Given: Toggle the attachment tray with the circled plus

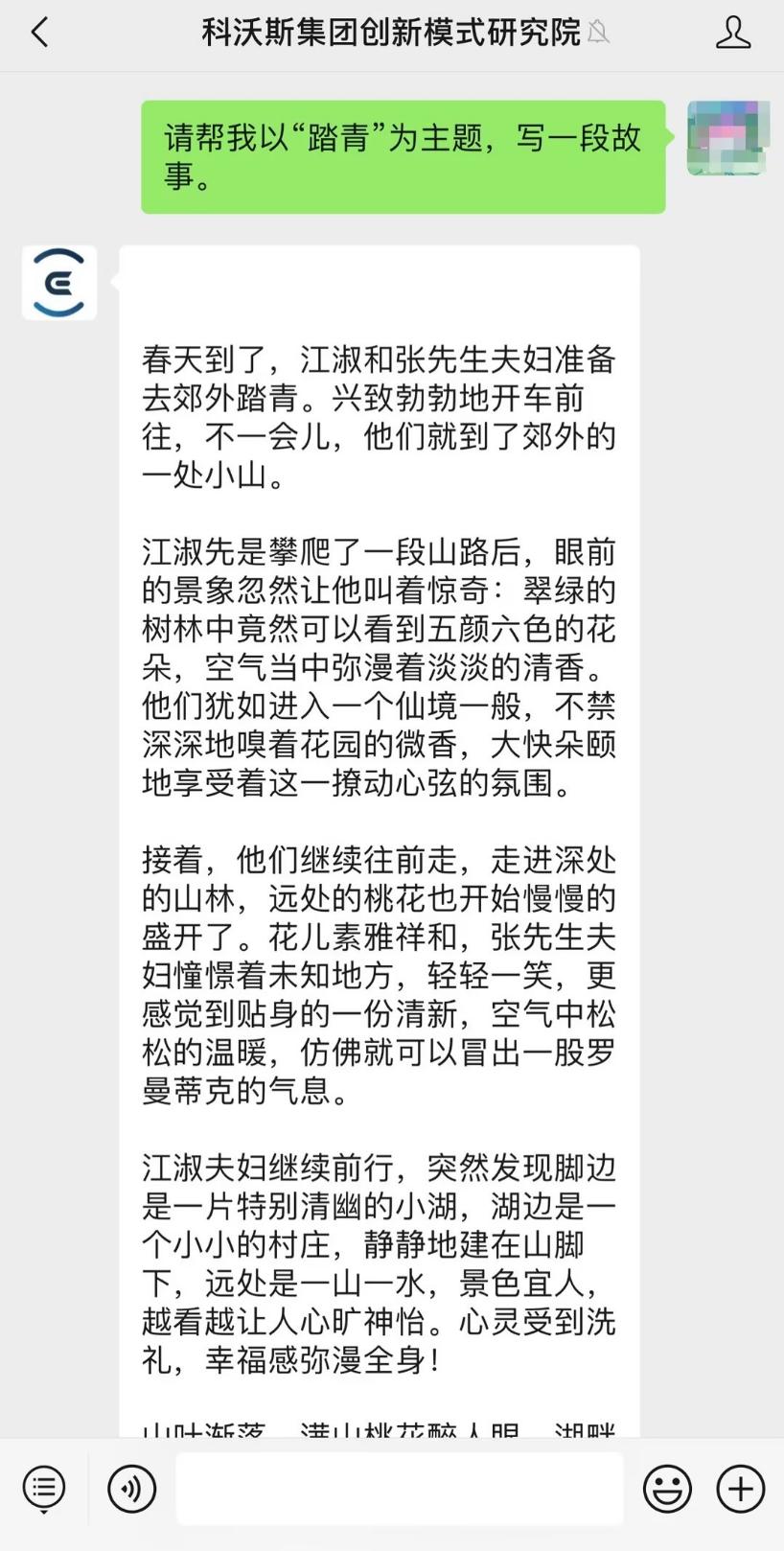Looking at the screenshot, I should pos(739,1488).
